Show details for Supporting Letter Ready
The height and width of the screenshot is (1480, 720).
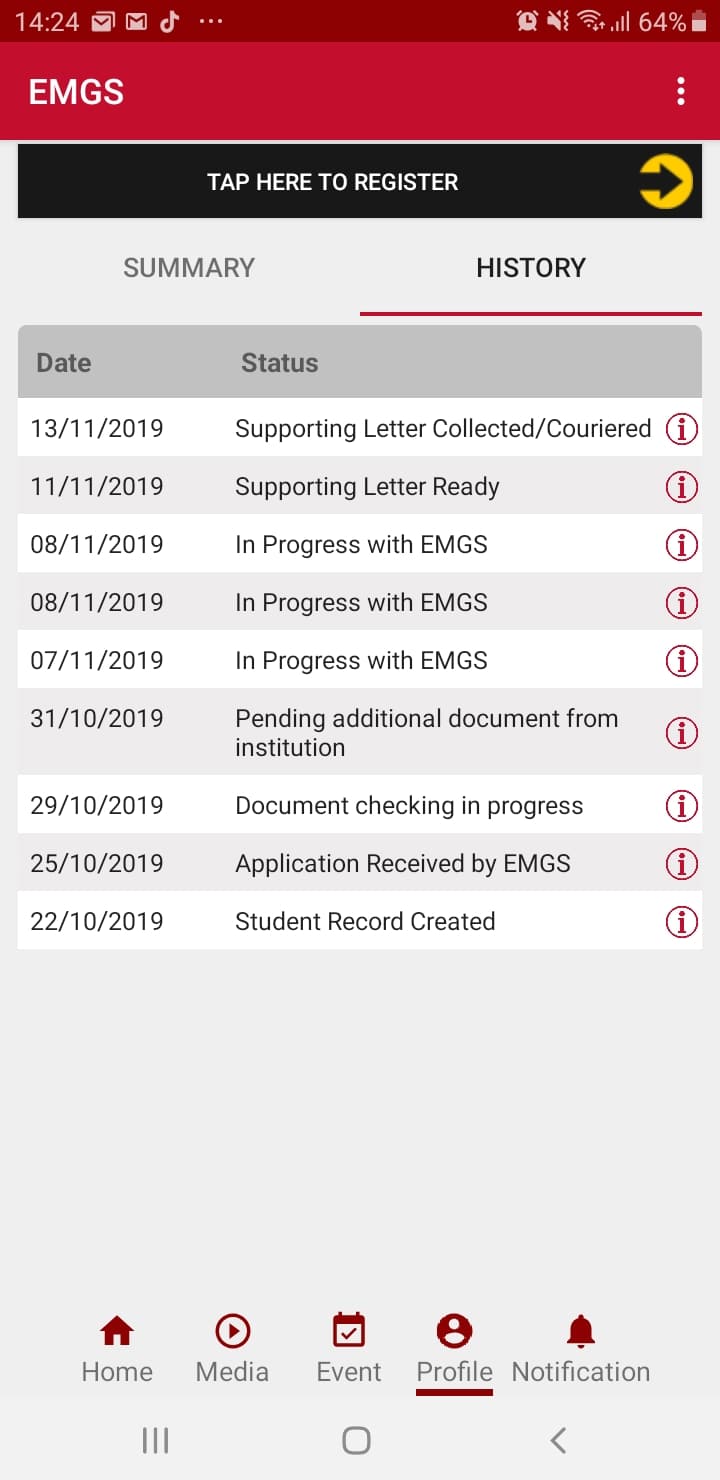click(681, 487)
